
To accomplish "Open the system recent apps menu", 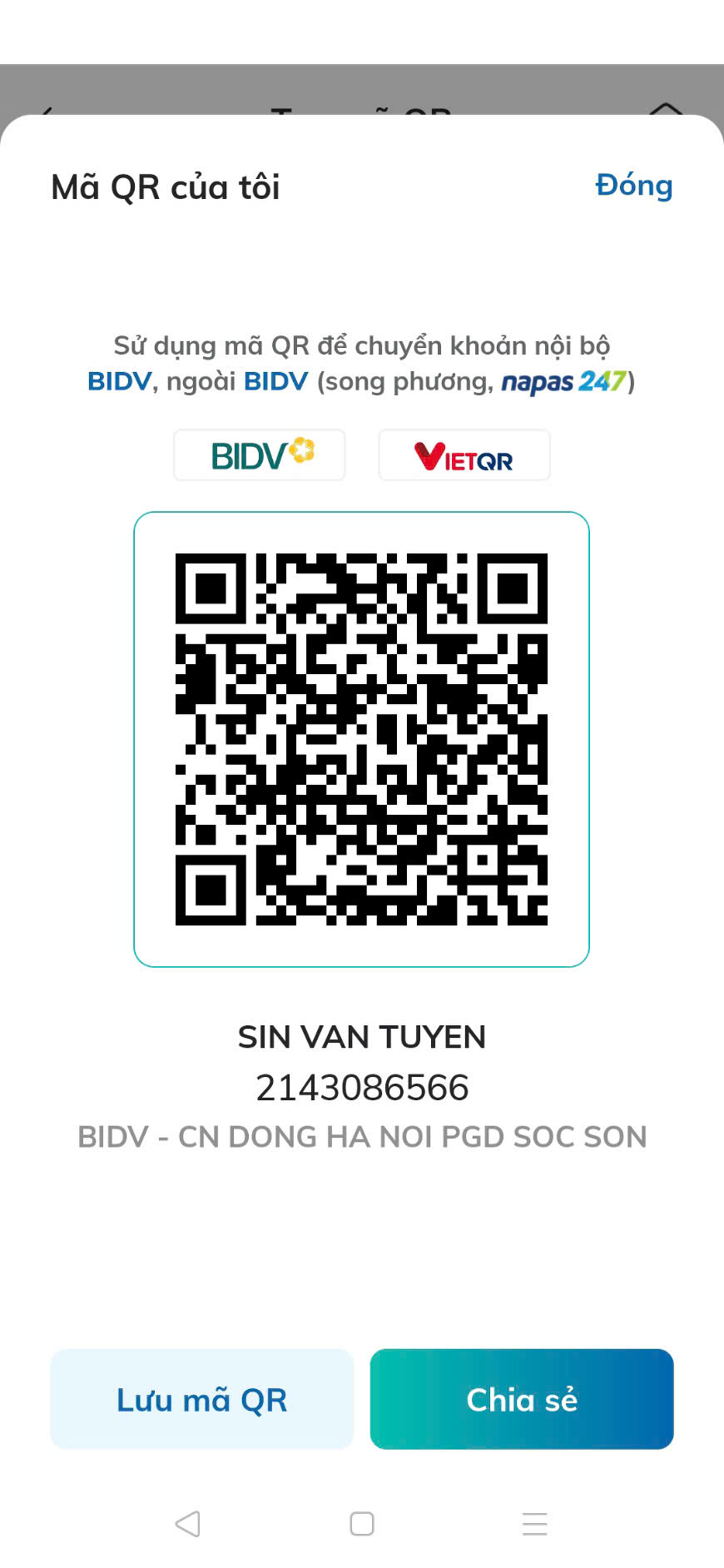I will point(535,1524).
